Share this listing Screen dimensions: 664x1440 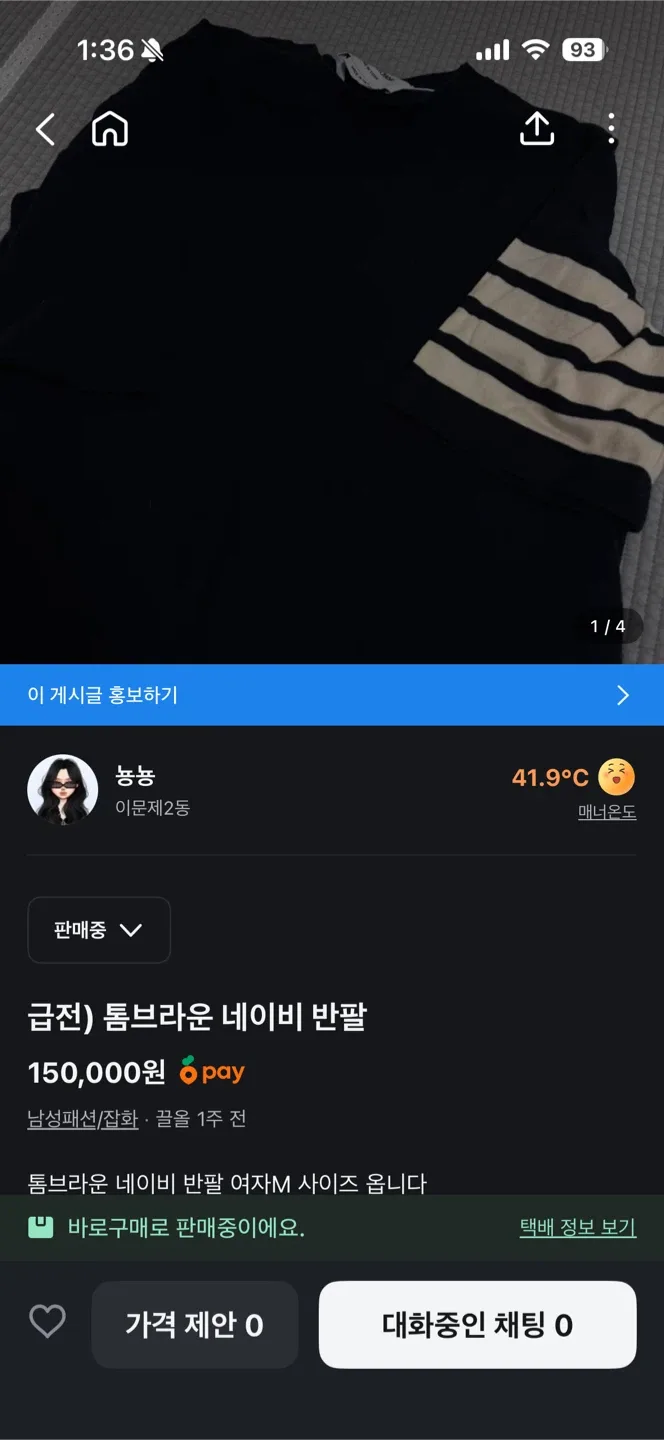[x=537, y=129]
